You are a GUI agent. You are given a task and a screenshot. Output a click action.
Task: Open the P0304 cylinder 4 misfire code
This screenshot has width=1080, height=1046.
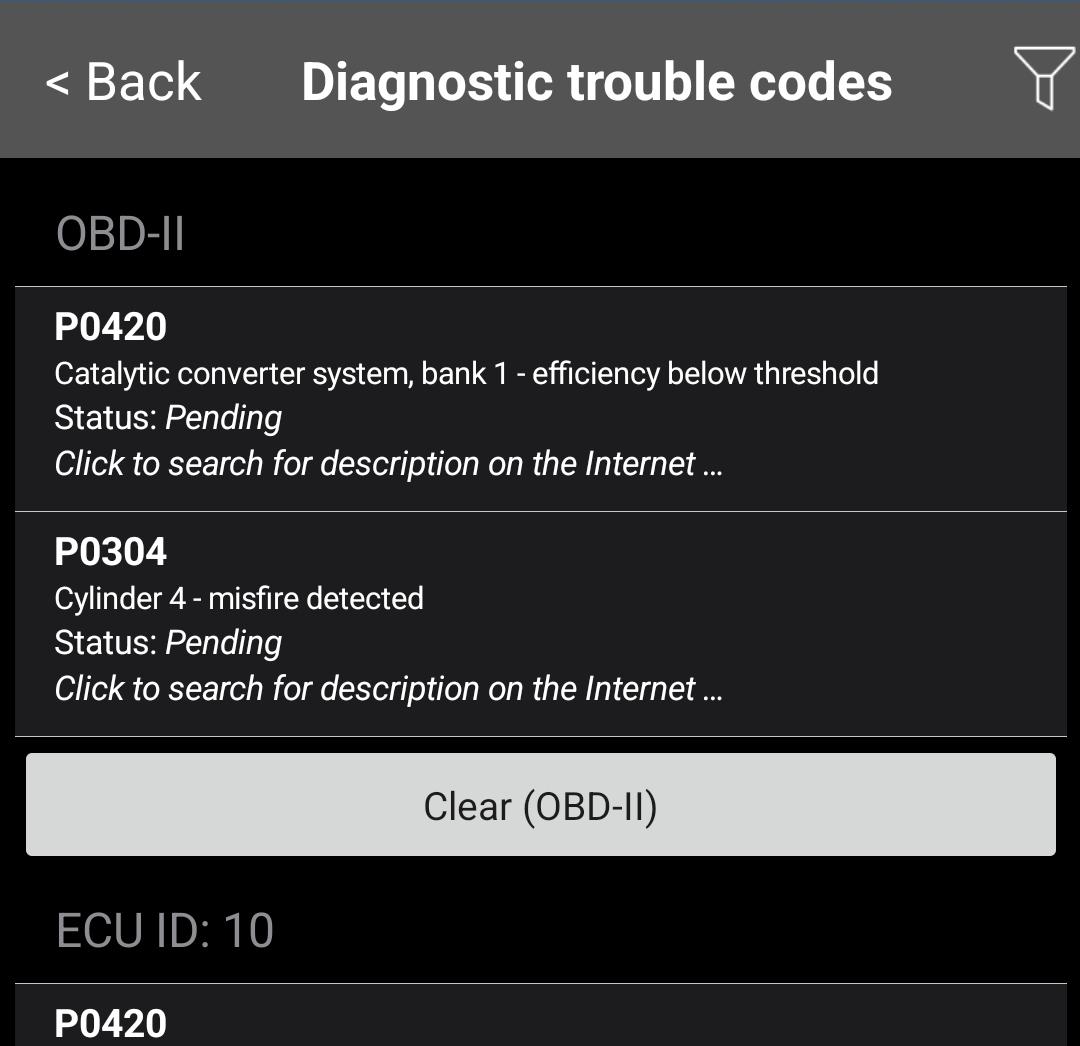[540, 623]
